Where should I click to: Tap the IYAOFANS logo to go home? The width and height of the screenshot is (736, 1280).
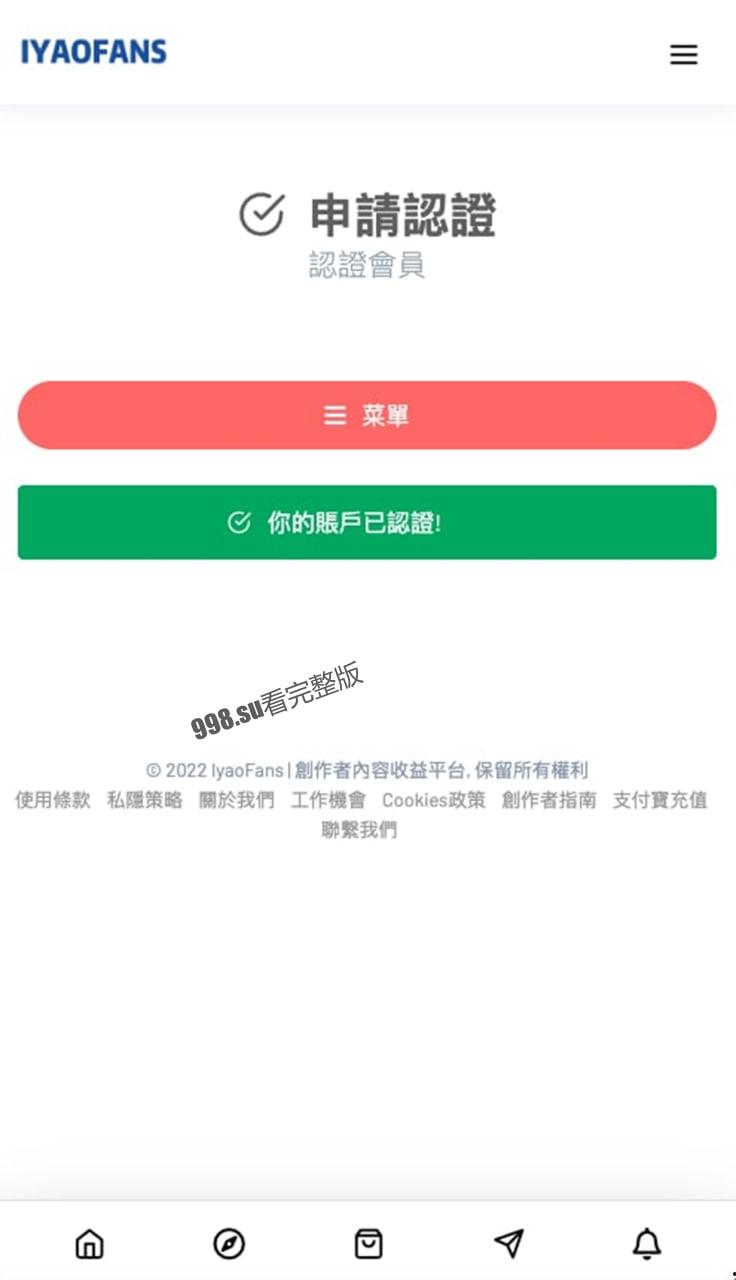(94, 52)
